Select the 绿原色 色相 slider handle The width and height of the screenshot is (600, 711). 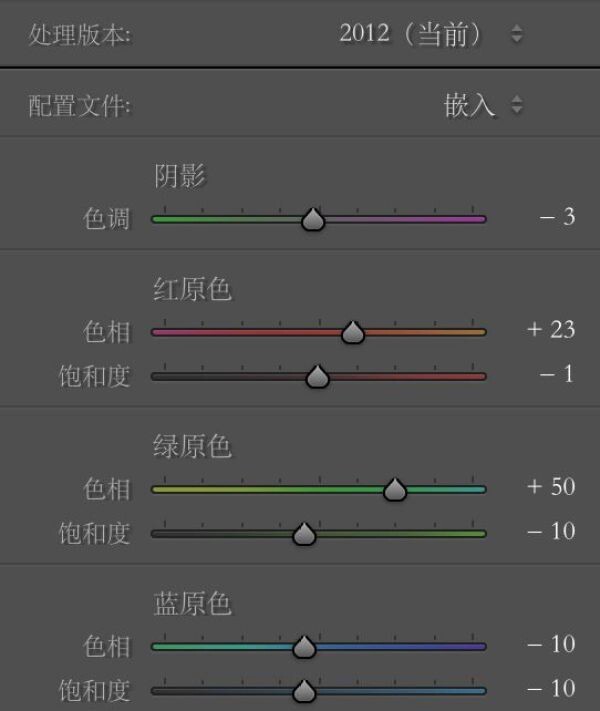(x=395, y=490)
